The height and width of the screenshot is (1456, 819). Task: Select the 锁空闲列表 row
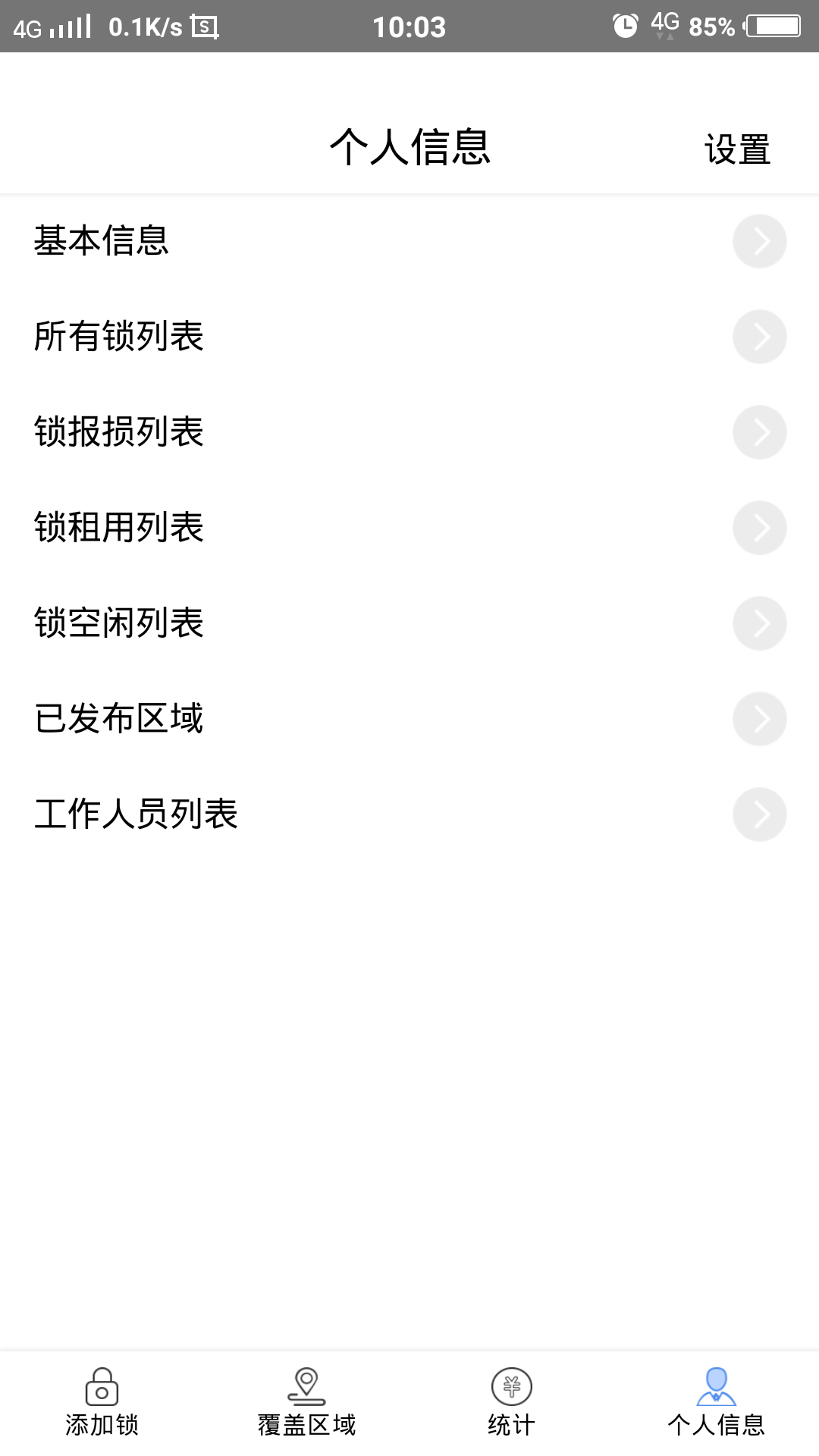(409, 623)
